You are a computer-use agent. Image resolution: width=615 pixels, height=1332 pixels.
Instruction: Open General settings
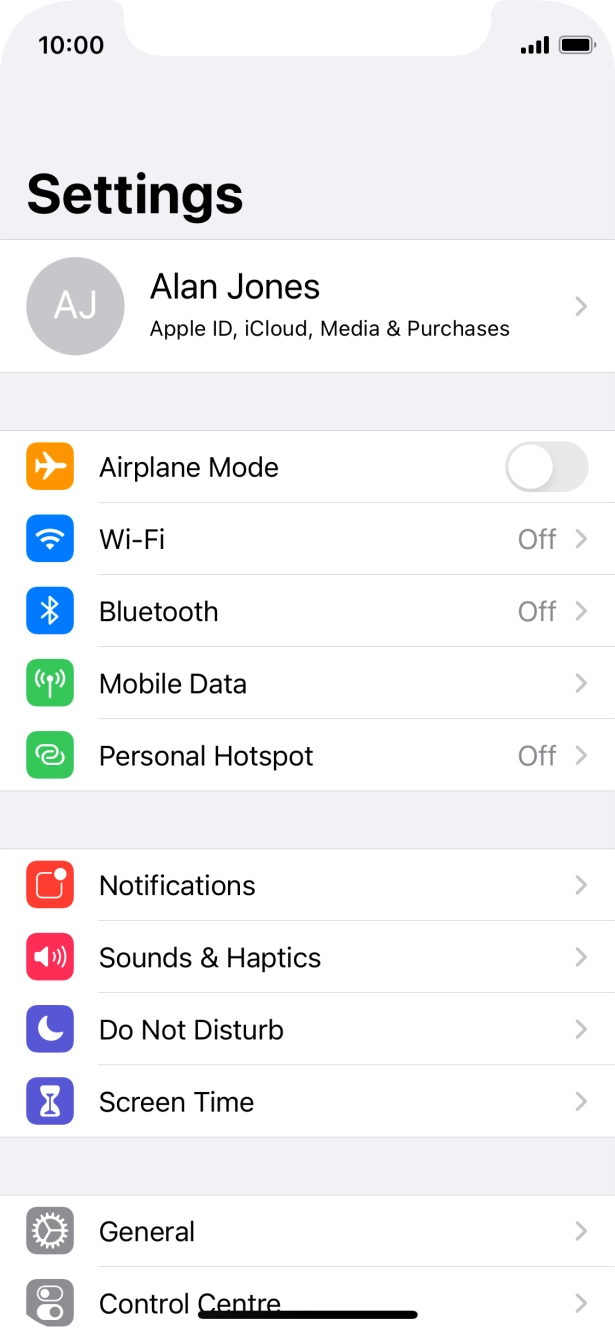307,1231
